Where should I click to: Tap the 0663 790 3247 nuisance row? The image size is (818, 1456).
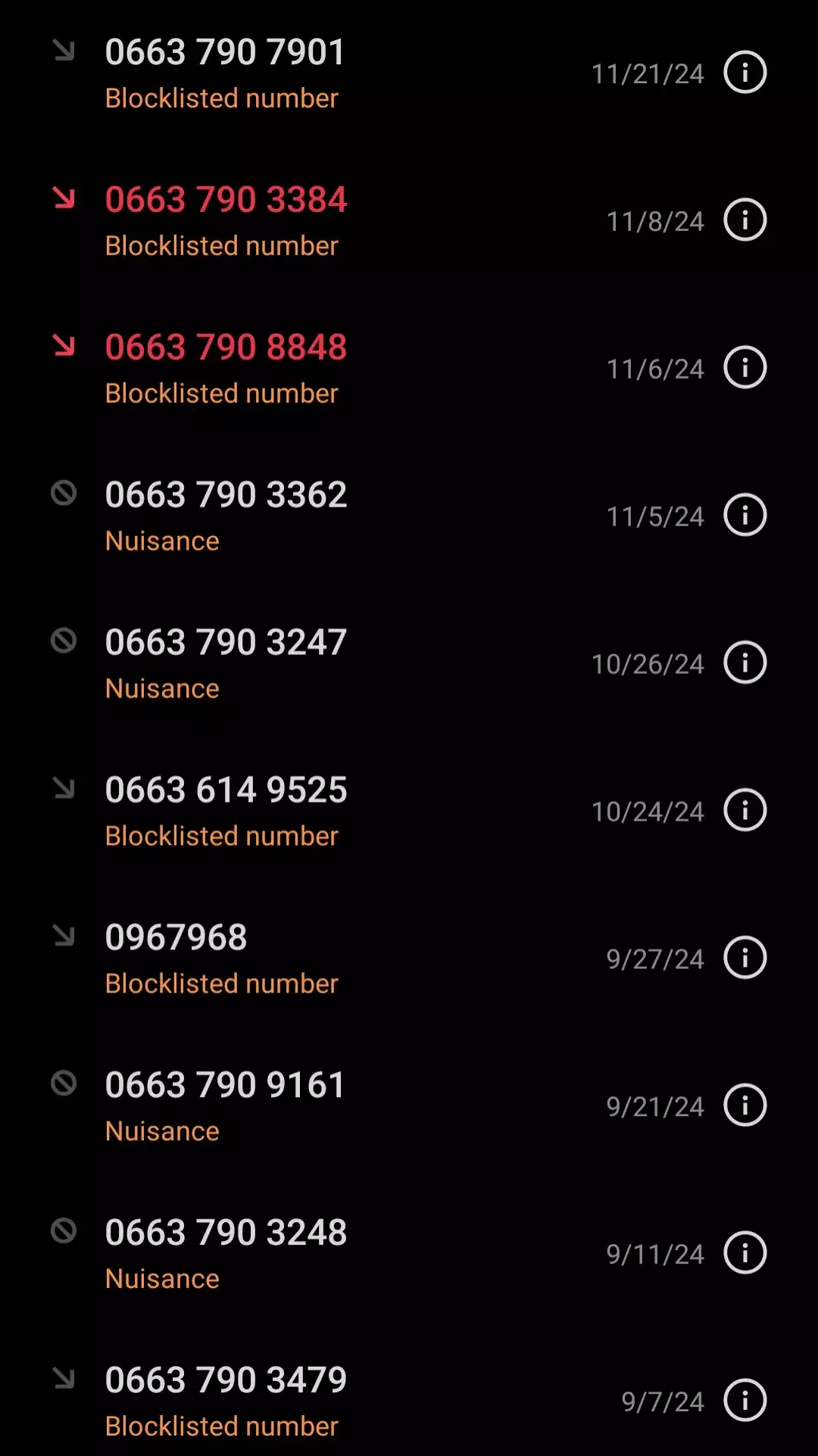pos(303,663)
